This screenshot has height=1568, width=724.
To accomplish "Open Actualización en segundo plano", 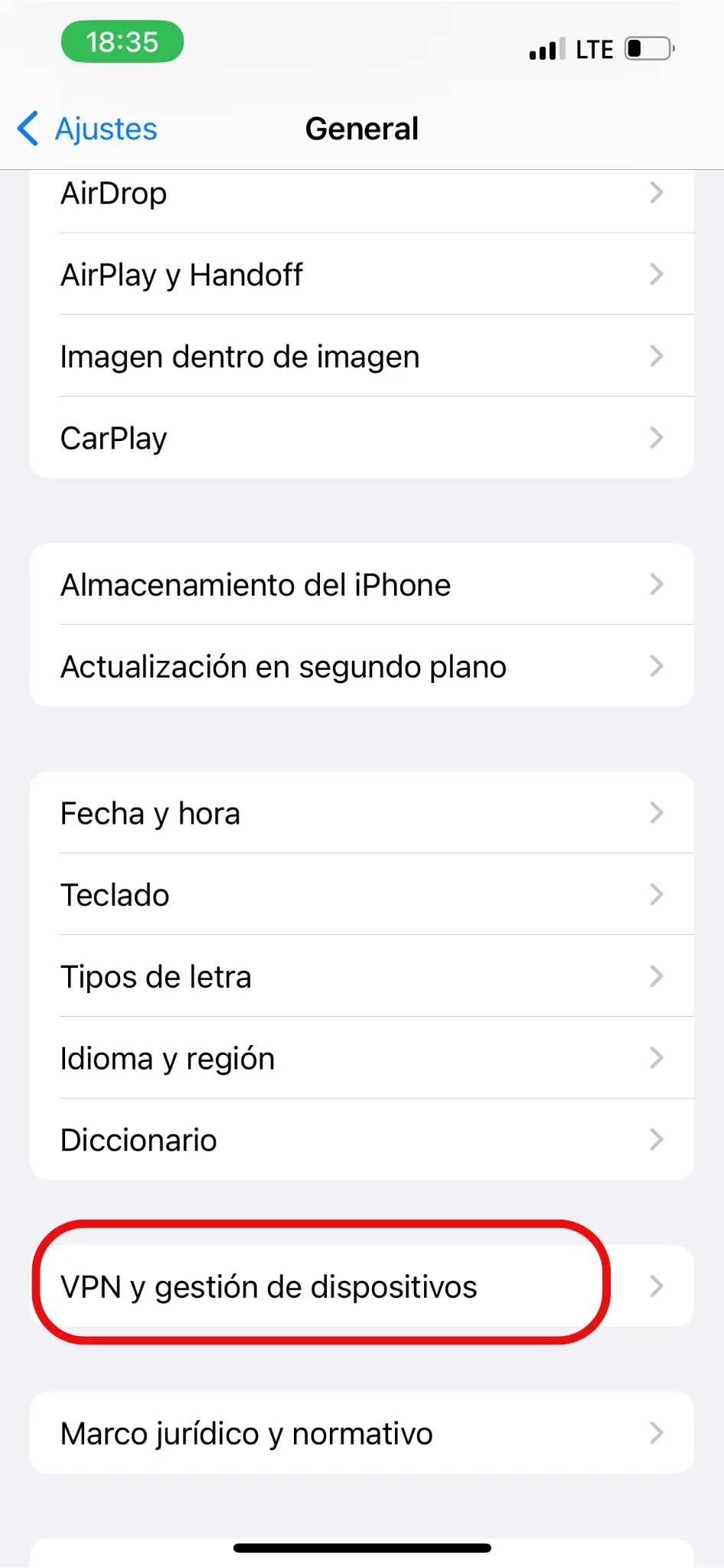I will tap(361, 667).
